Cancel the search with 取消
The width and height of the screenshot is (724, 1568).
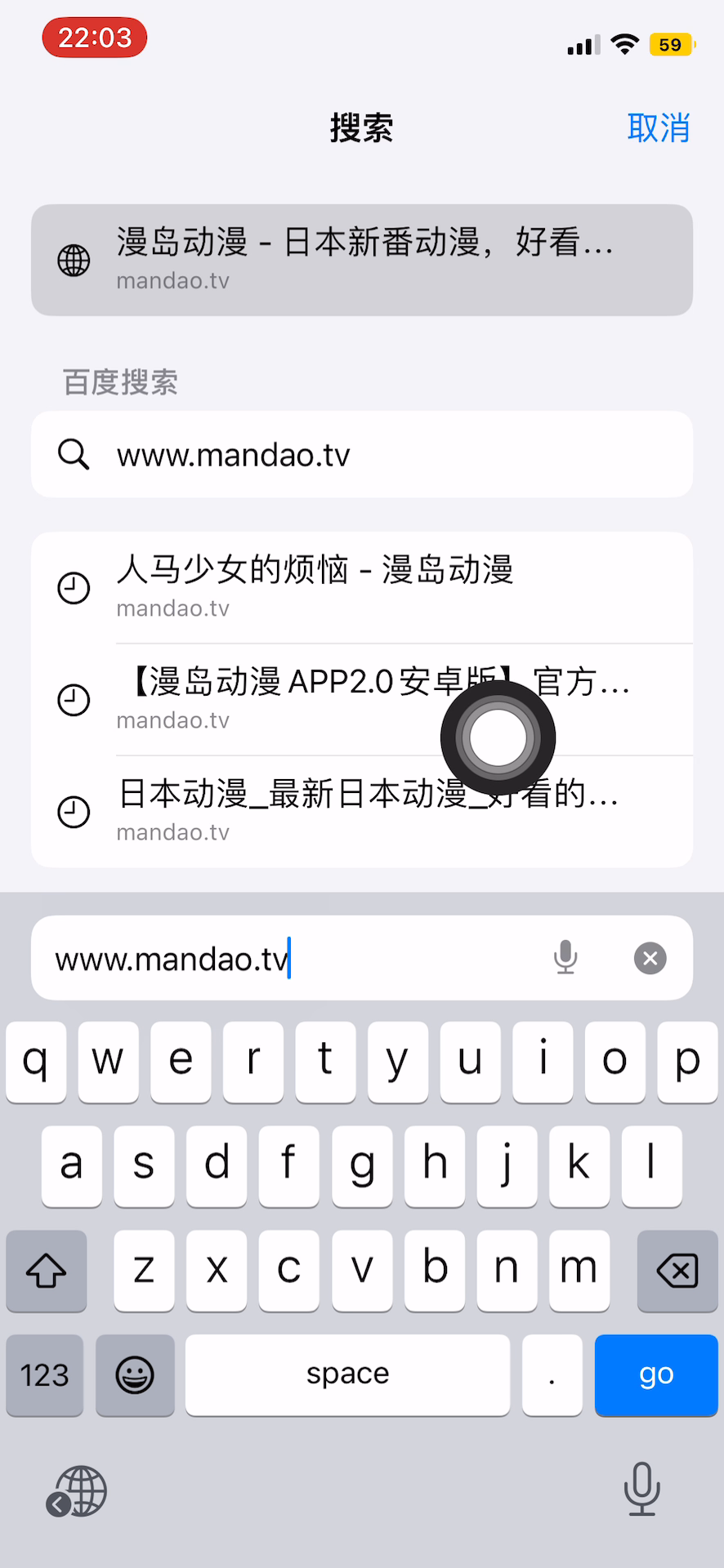click(658, 128)
